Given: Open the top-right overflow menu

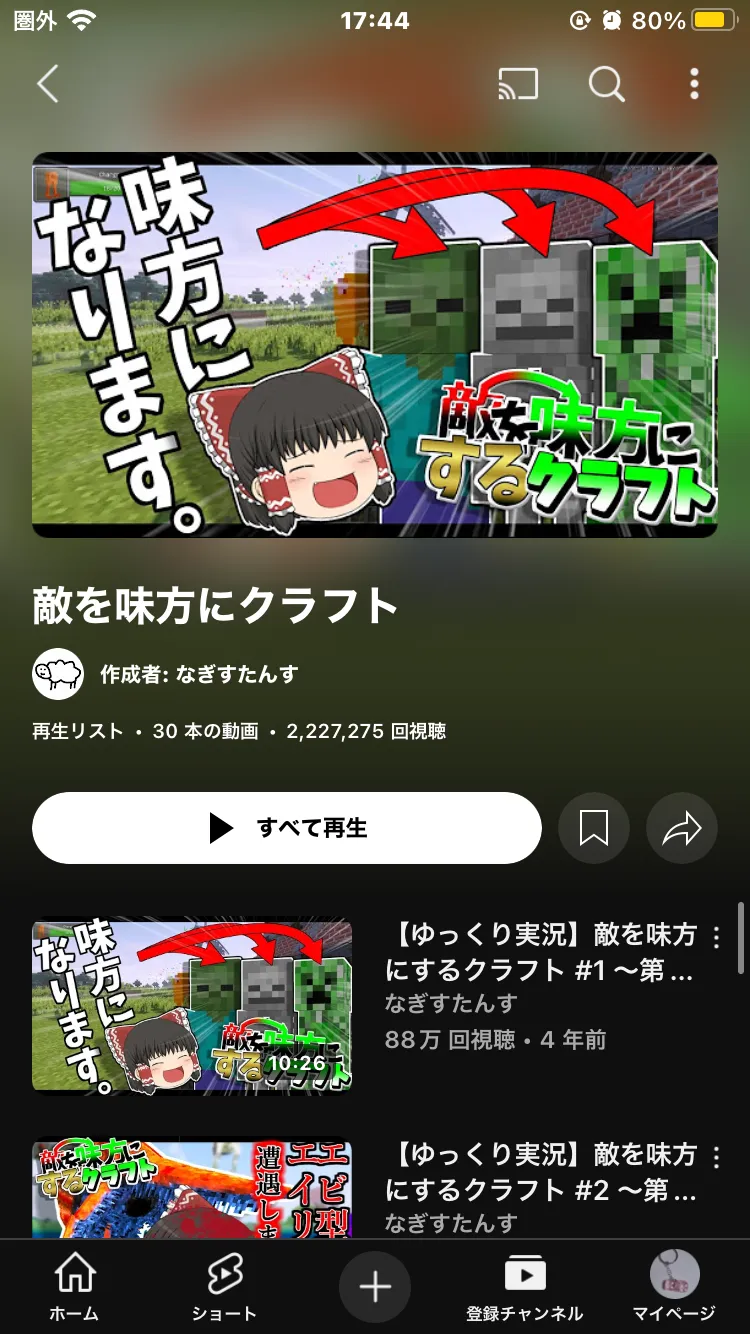Looking at the screenshot, I should click(x=694, y=85).
